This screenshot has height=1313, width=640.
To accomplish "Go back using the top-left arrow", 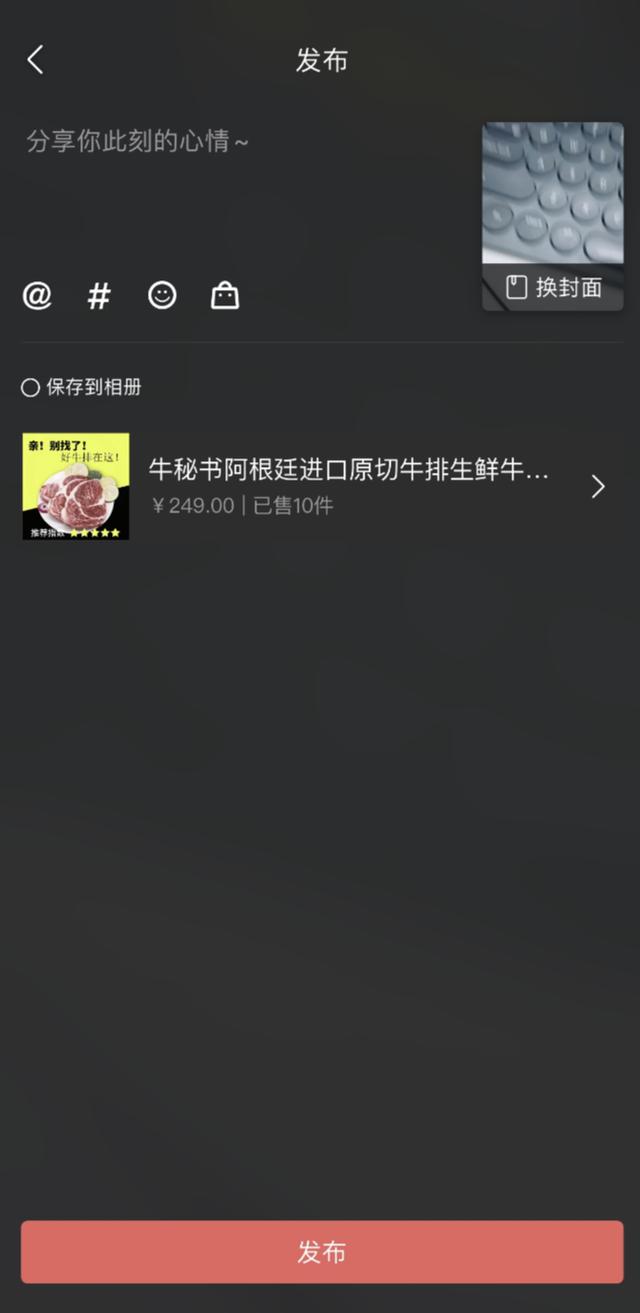I will click(35, 60).
